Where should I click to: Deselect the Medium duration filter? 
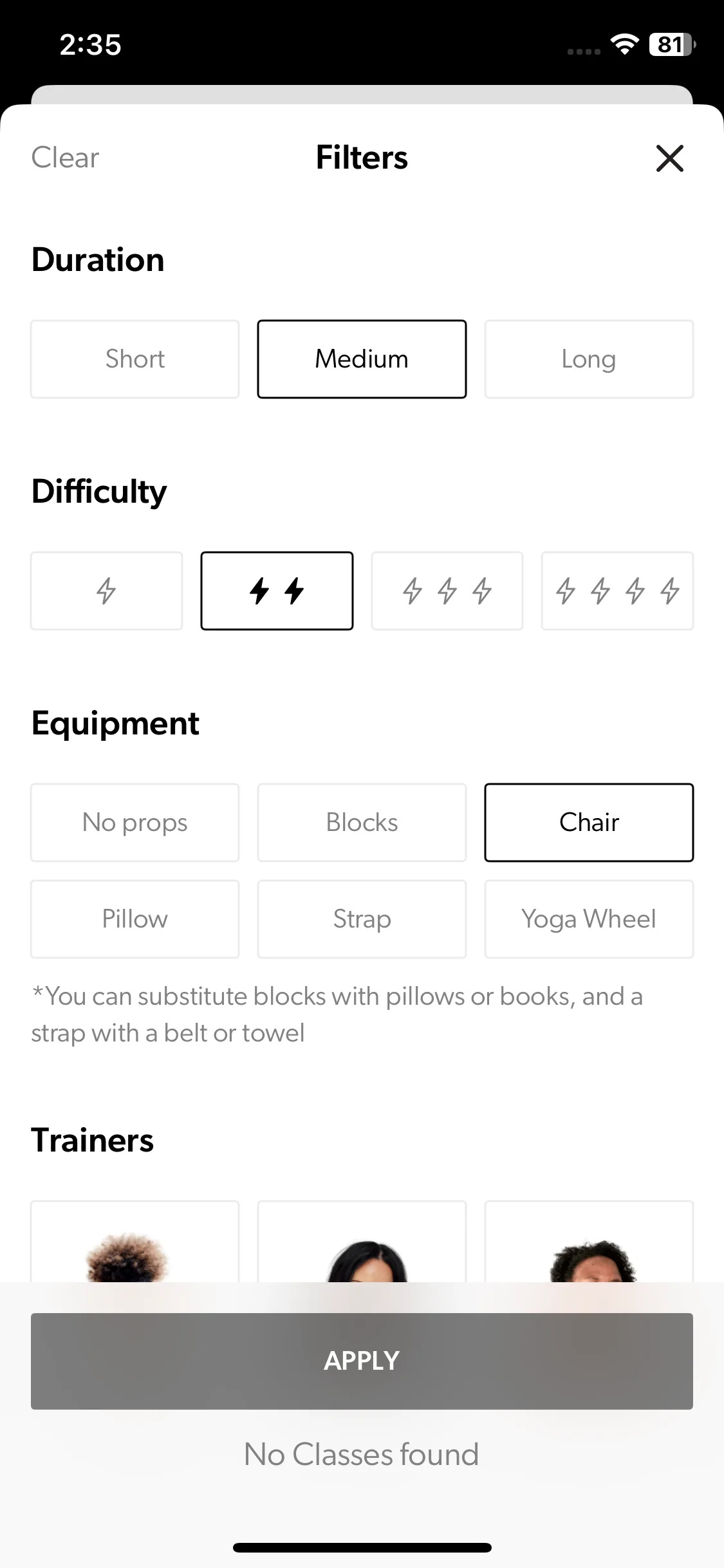tap(362, 359)
